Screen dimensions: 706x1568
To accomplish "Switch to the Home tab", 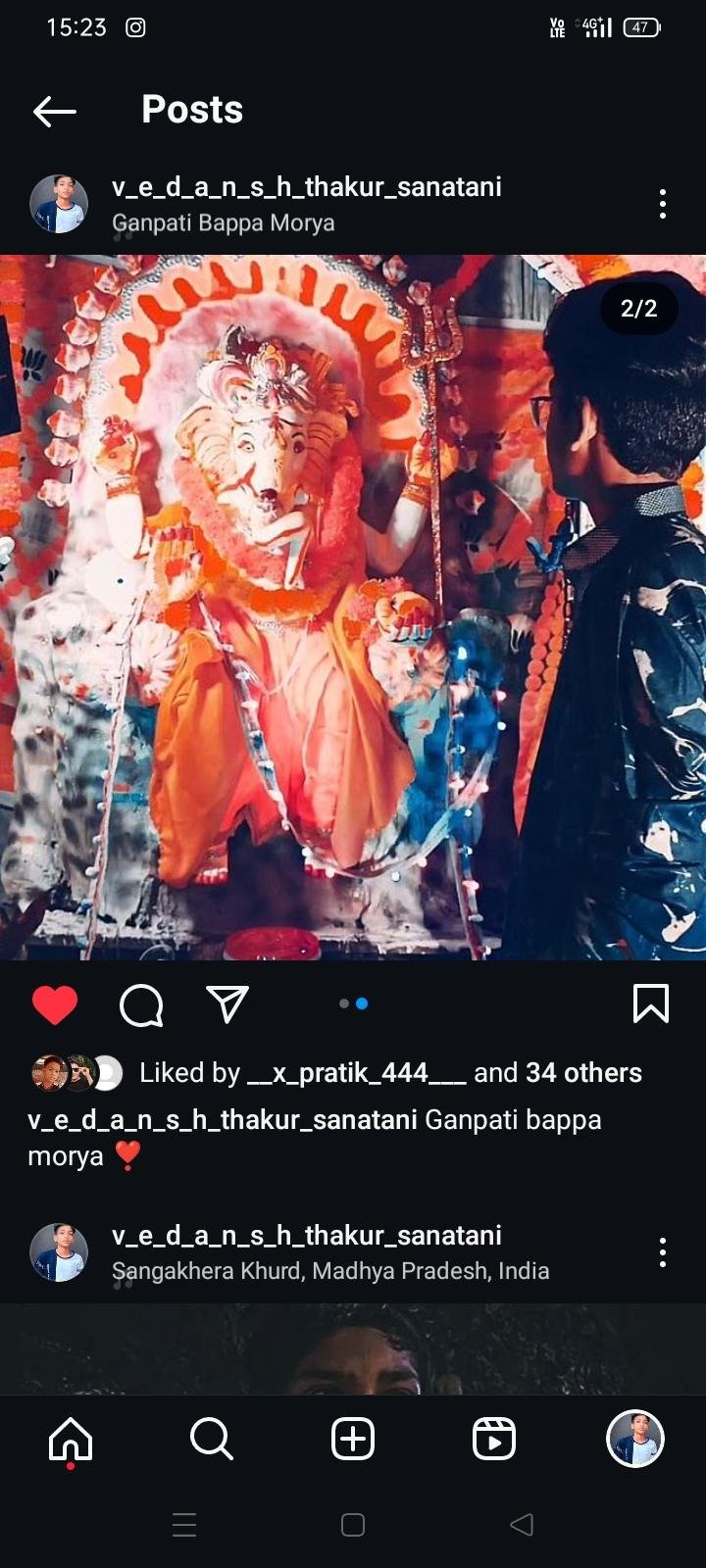I will pyautogui.click(x=71, y=1440).
